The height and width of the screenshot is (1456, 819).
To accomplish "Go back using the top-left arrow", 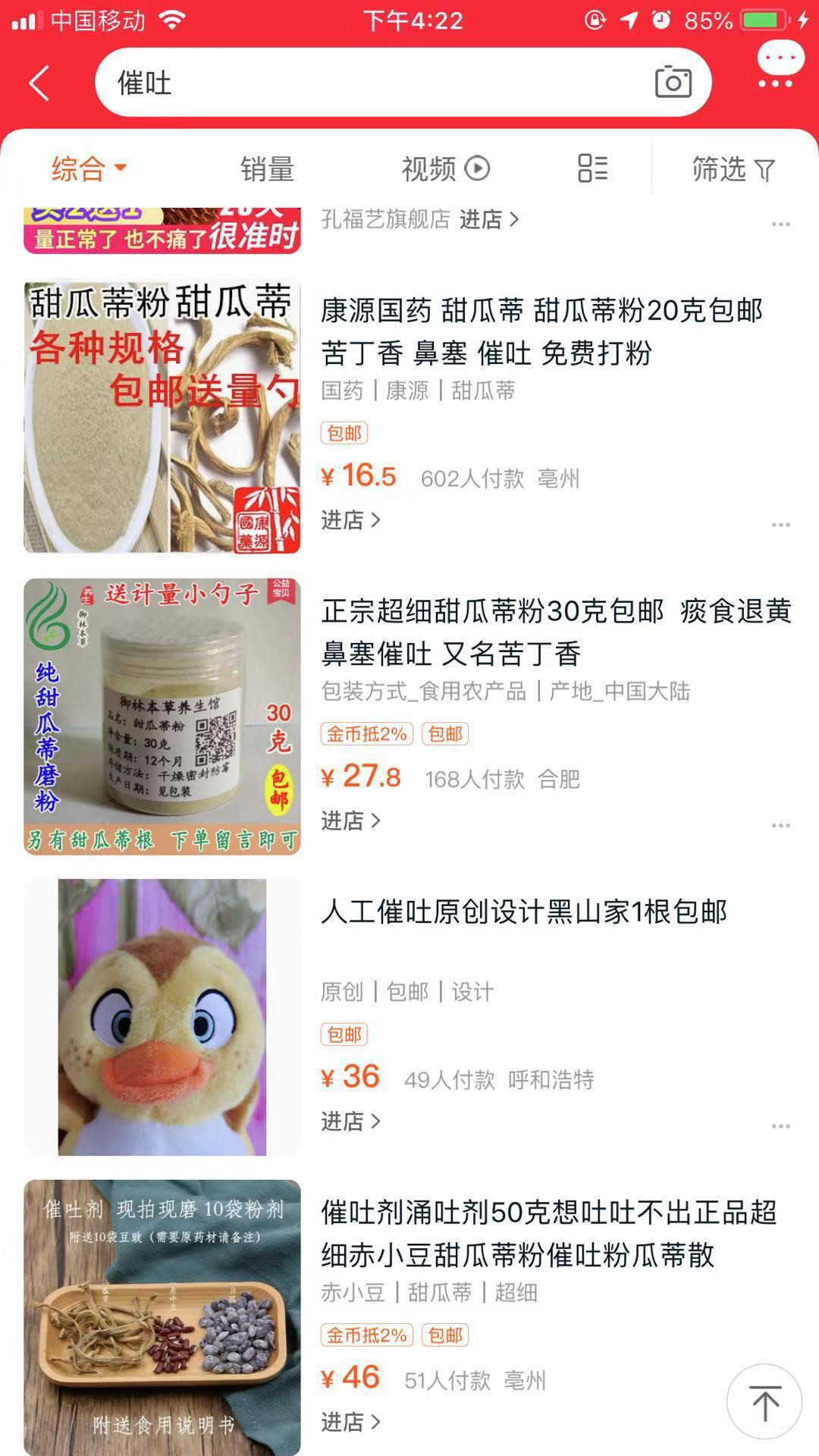I will tap(39, 83).
